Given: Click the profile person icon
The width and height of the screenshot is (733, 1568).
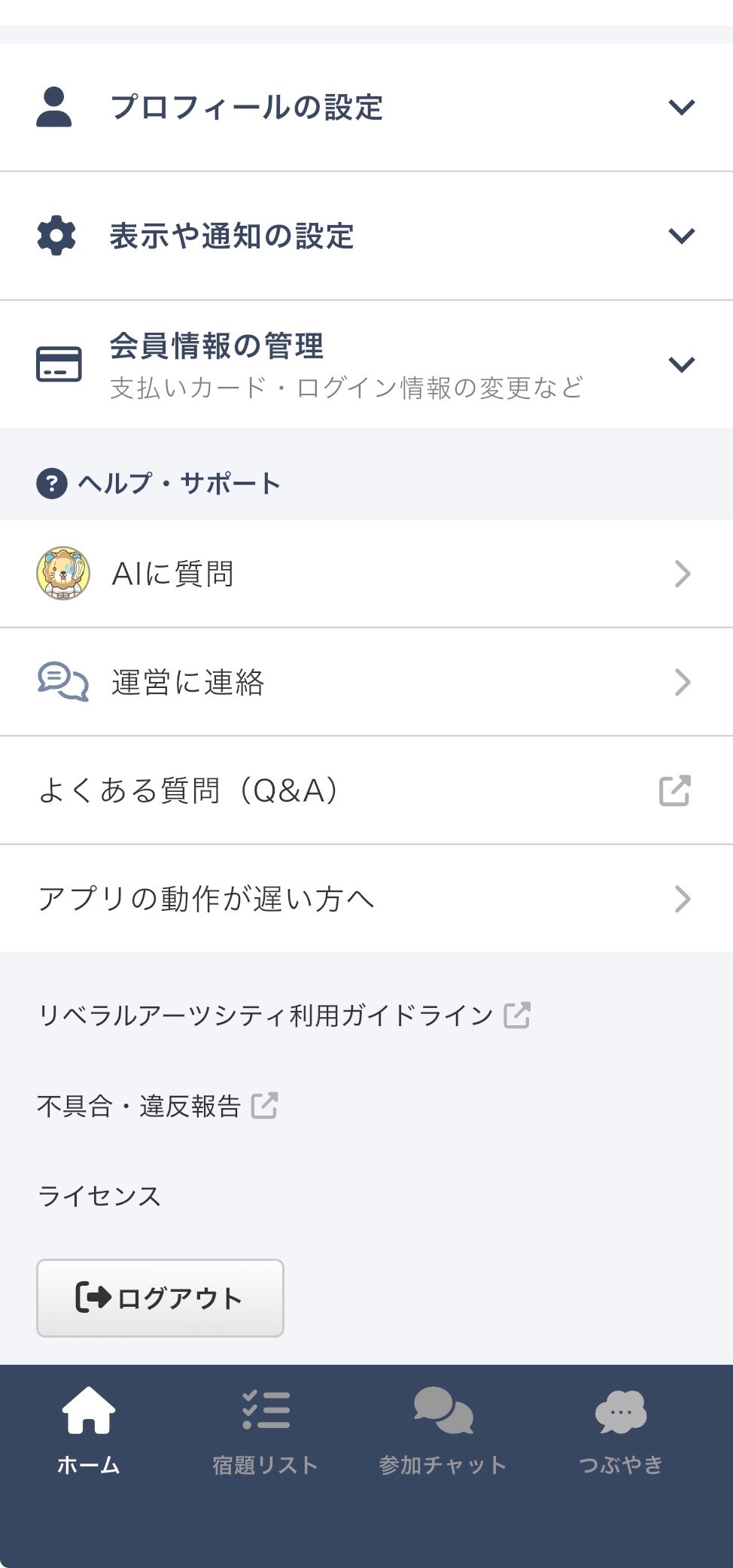Looking at the screenshot, I should (x=54, y=105).
